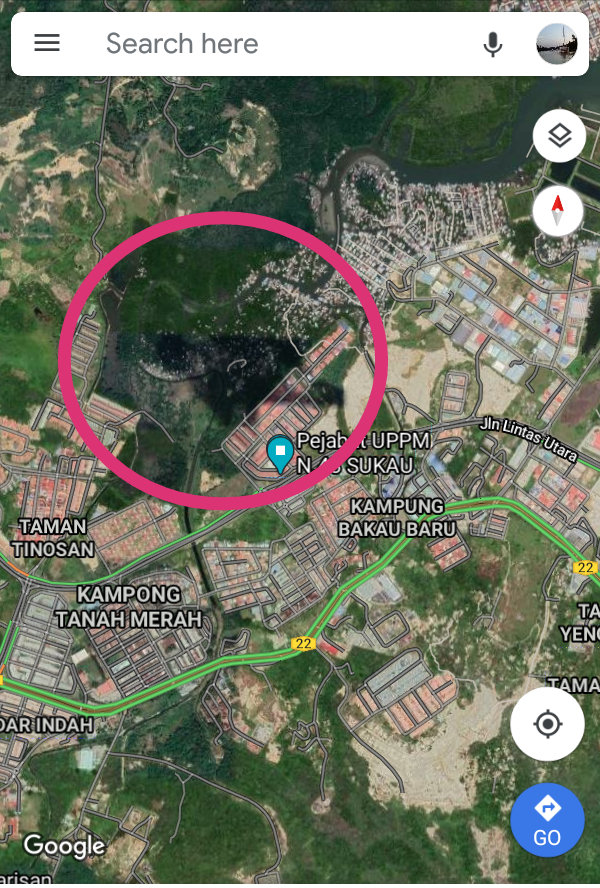
Task: Center map on my location
Action: [547, 724]
